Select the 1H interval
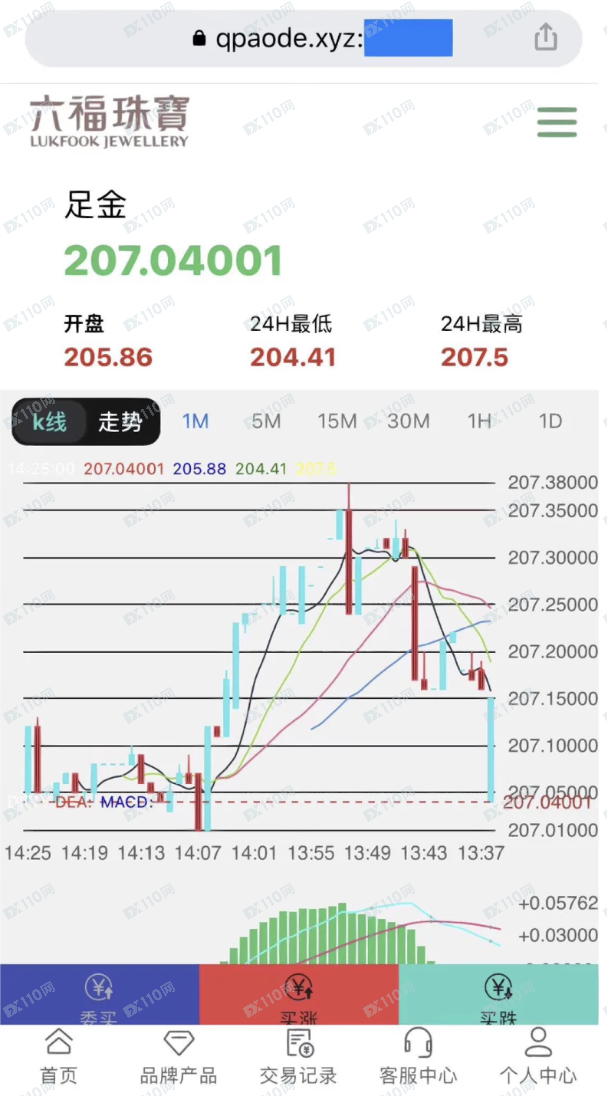 (x=479, y=421)
